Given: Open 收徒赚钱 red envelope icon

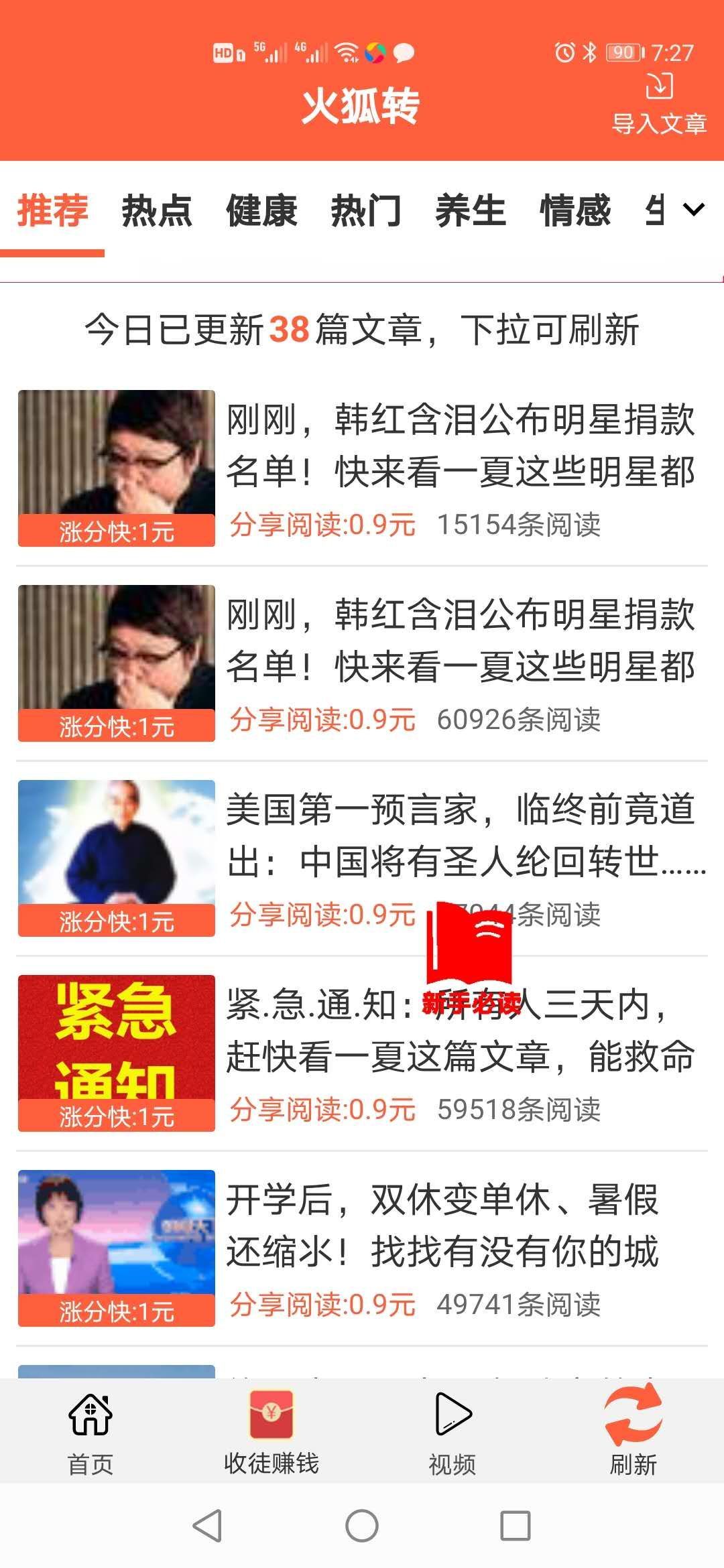Looking at the screenshot, I should click(x=271, y=1414).
